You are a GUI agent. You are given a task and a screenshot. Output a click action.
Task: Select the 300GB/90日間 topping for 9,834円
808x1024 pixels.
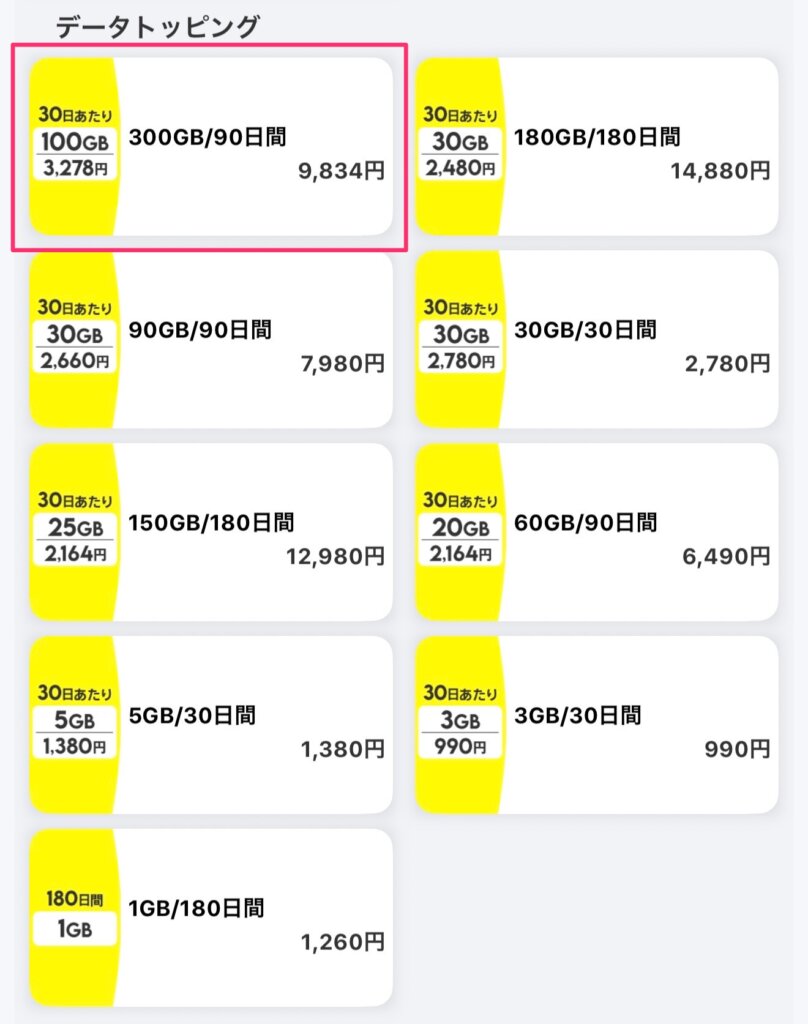pos(210,147)
